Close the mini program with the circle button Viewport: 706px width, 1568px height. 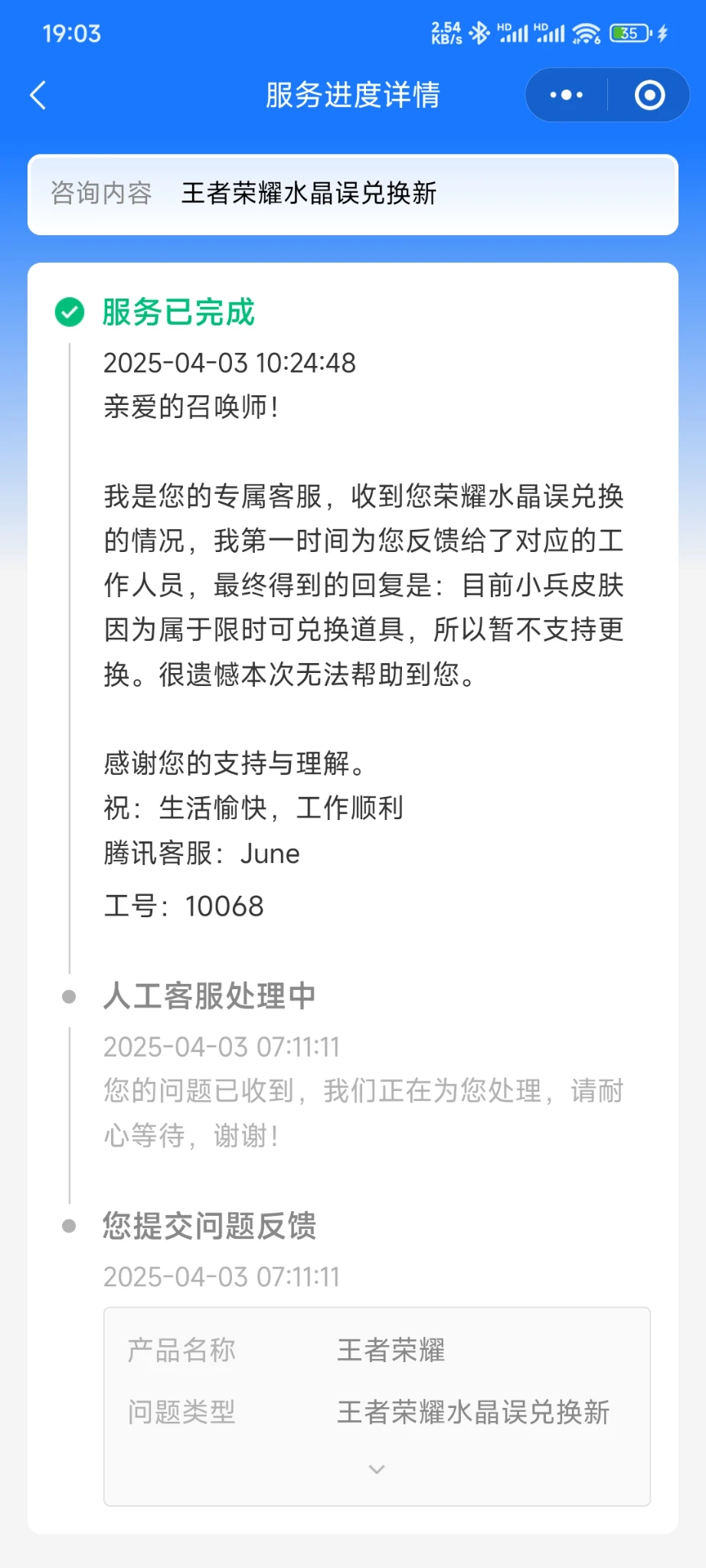point(649,96)
